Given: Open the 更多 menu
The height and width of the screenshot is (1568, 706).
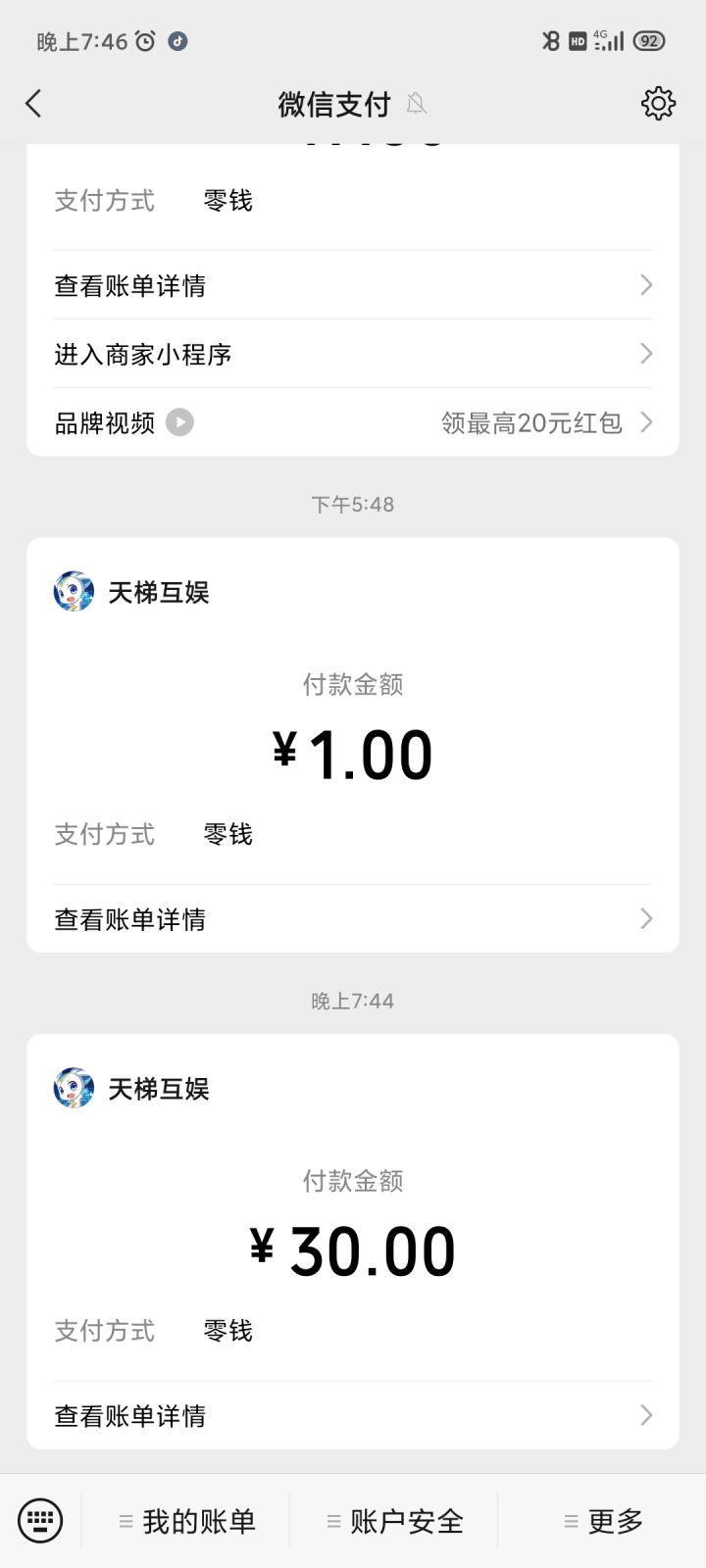Looking at the screenshot, I should [x=603, y=1521].
